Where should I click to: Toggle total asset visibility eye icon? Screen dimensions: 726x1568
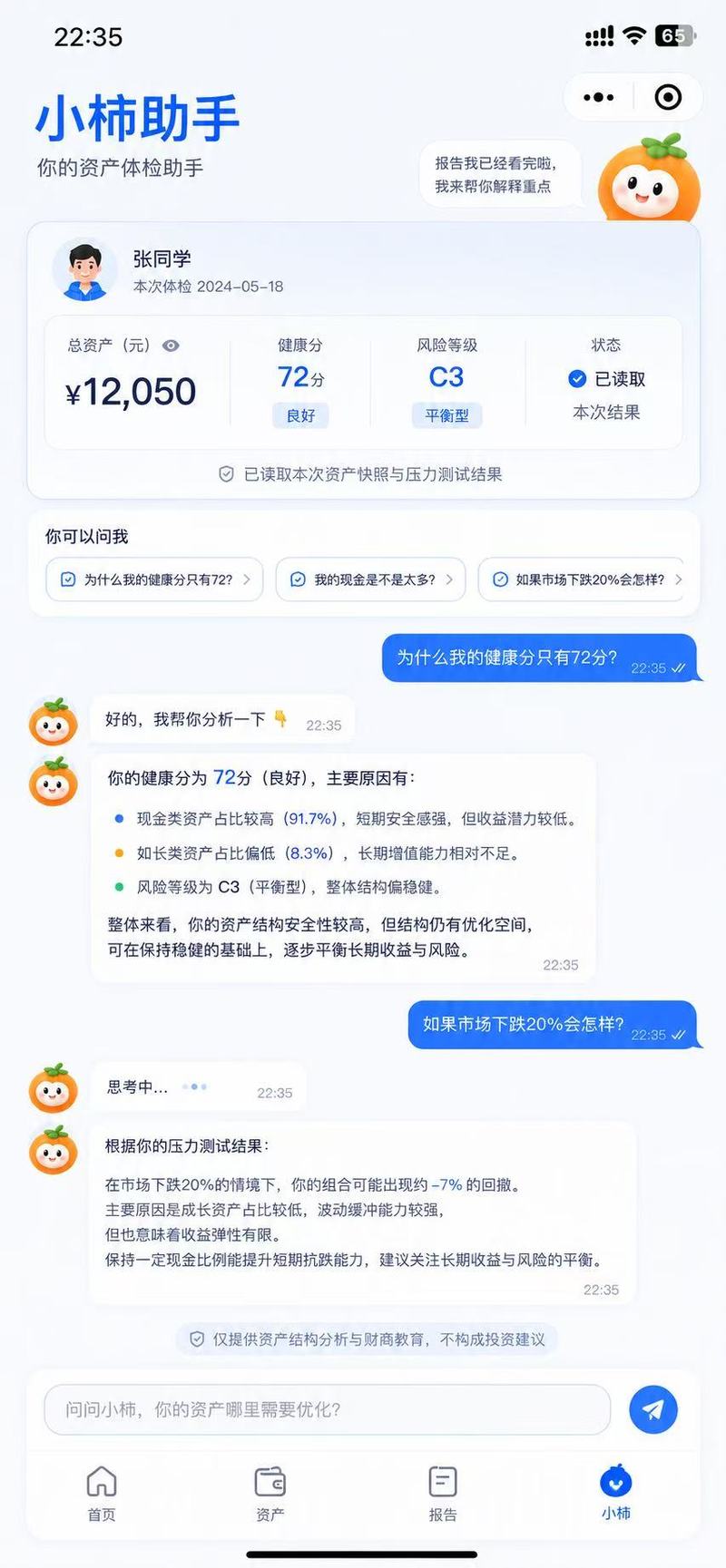[x=171, y=346]
